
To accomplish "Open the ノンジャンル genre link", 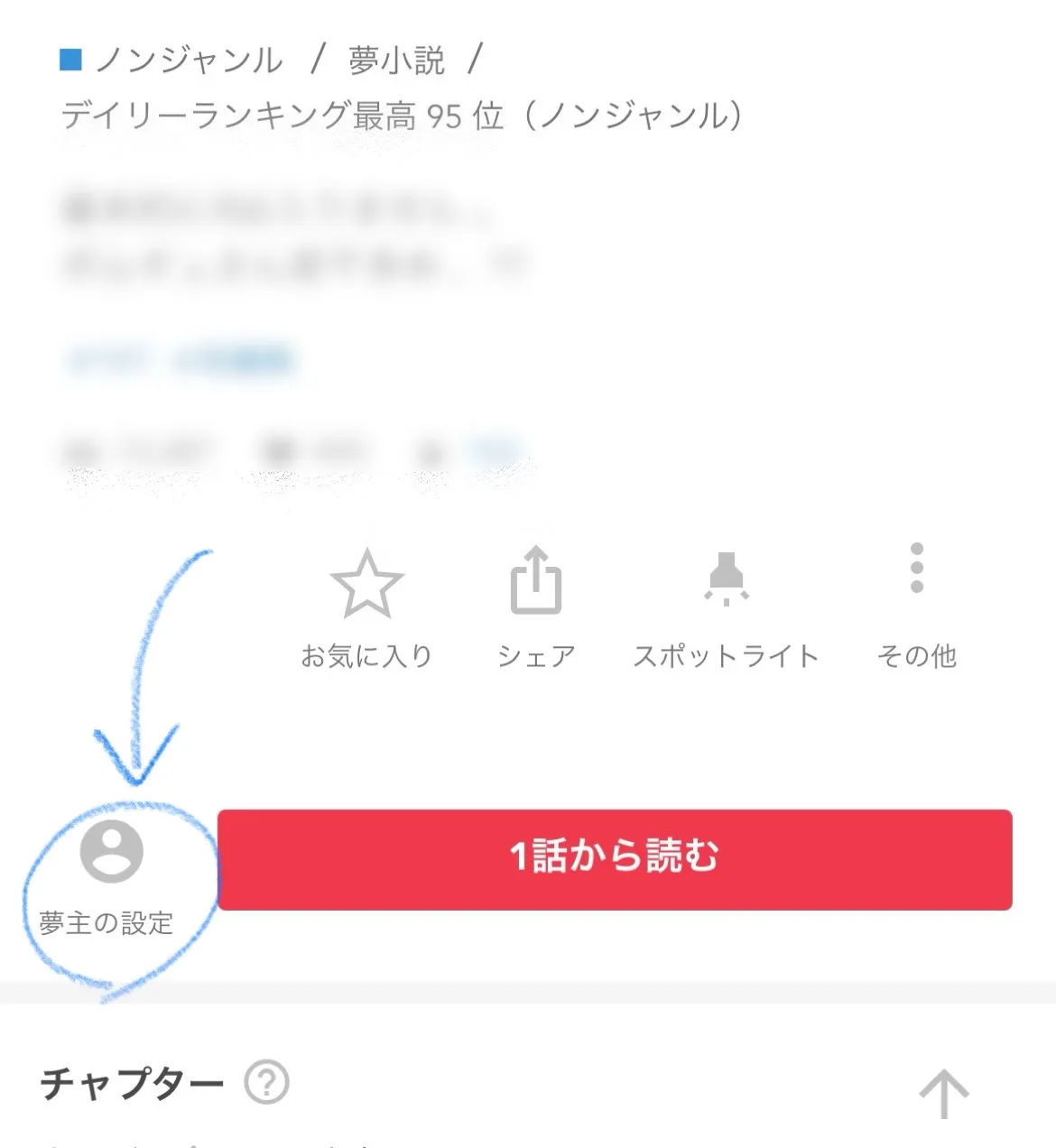I will pyautogui.click(x=190, y=60).
